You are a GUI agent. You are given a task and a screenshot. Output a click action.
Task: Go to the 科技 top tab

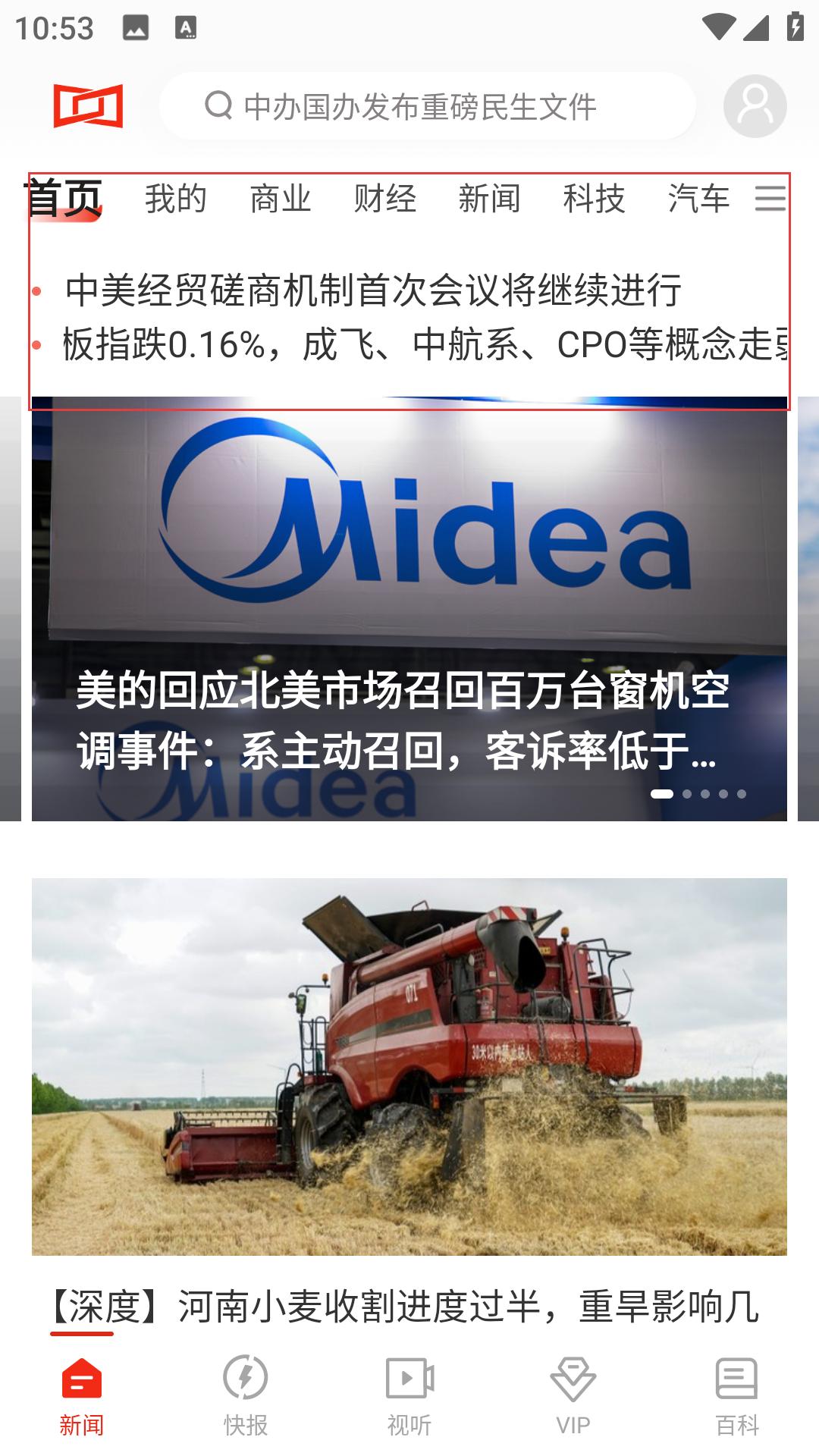pos(594,199)
